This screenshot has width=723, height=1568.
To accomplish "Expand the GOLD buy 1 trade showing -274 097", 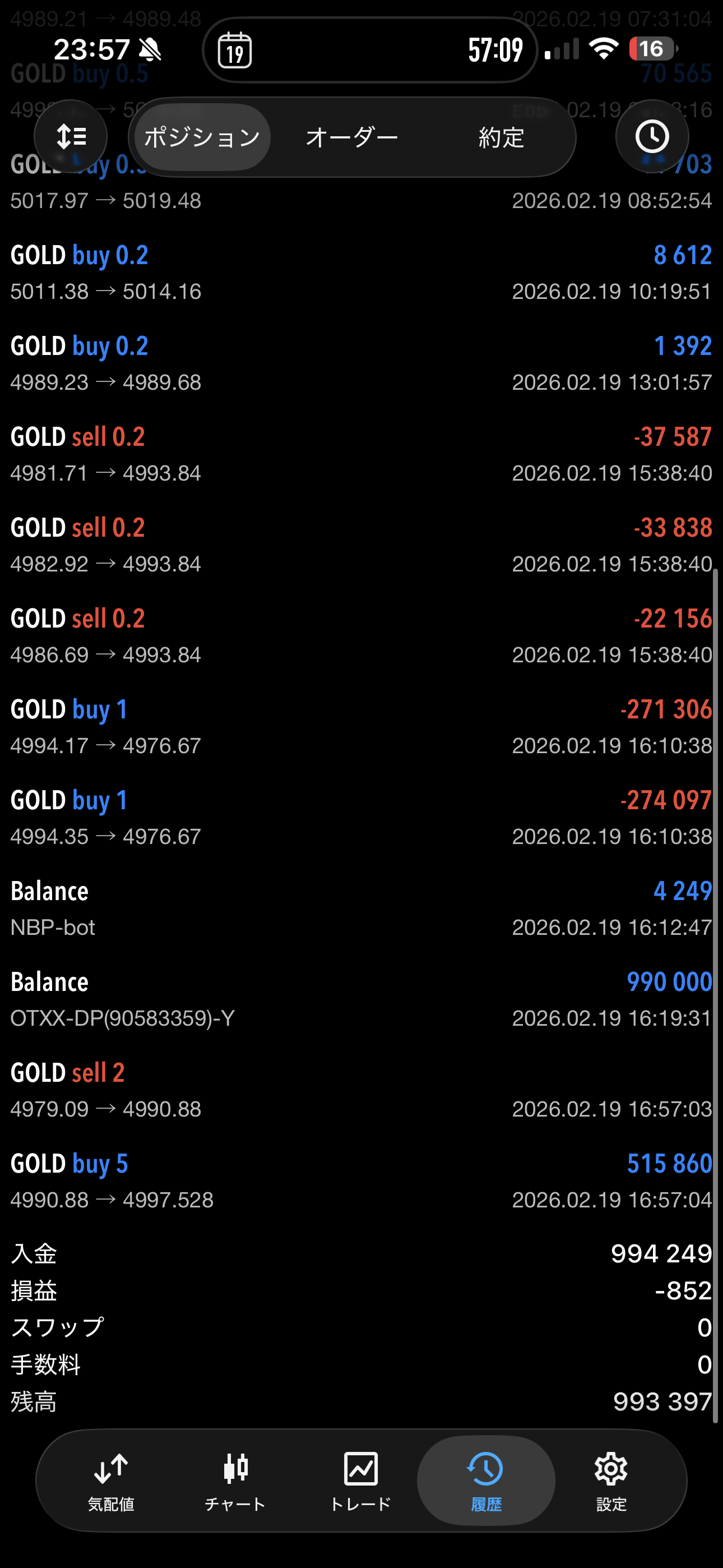I will (361, 818).
